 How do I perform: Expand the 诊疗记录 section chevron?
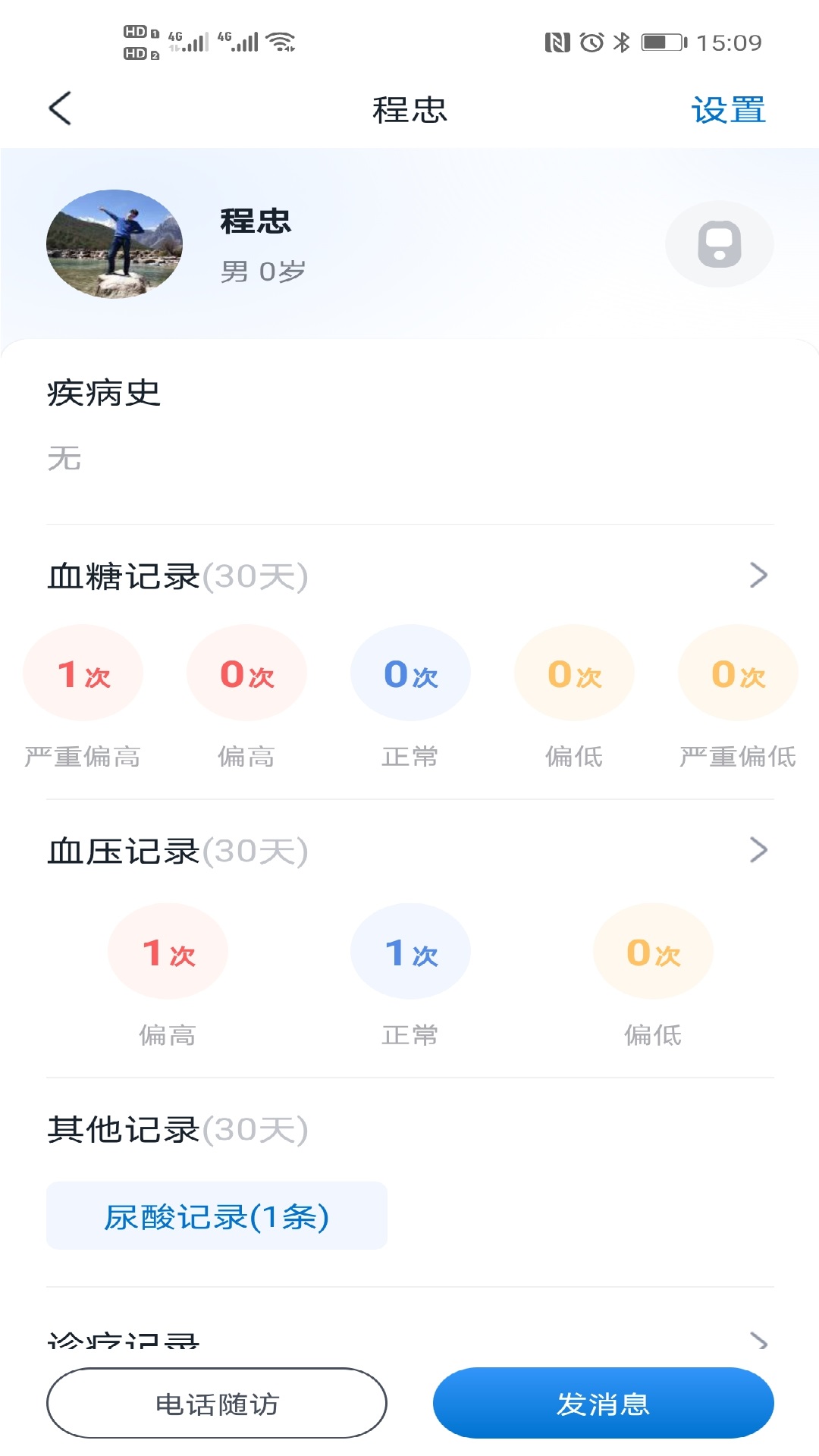pyautogui.click(x=758, y=1342)
